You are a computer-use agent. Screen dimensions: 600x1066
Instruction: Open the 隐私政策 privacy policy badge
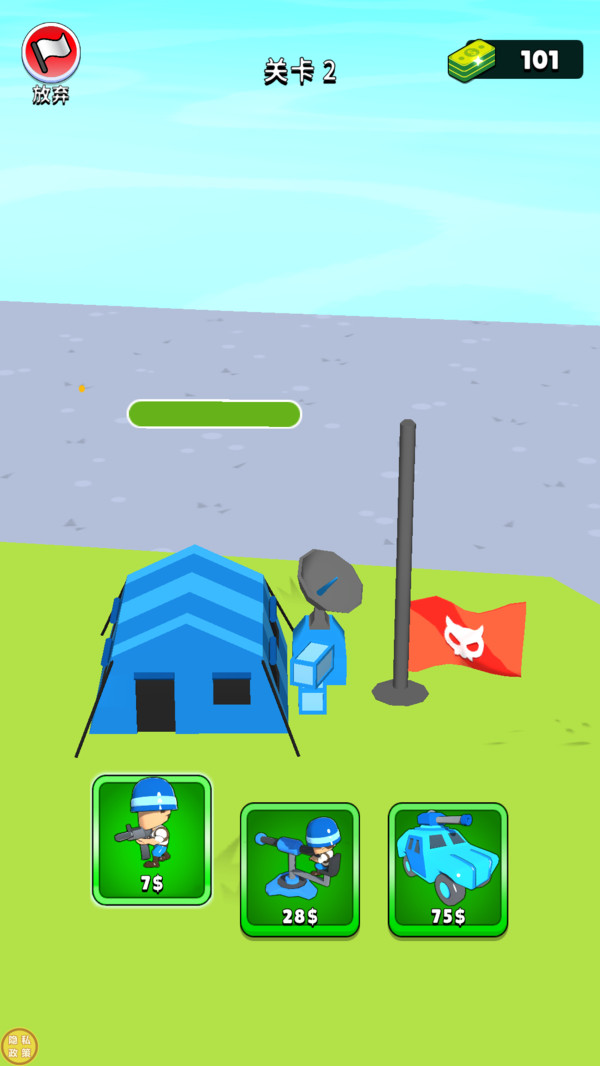click(19, 1046)
